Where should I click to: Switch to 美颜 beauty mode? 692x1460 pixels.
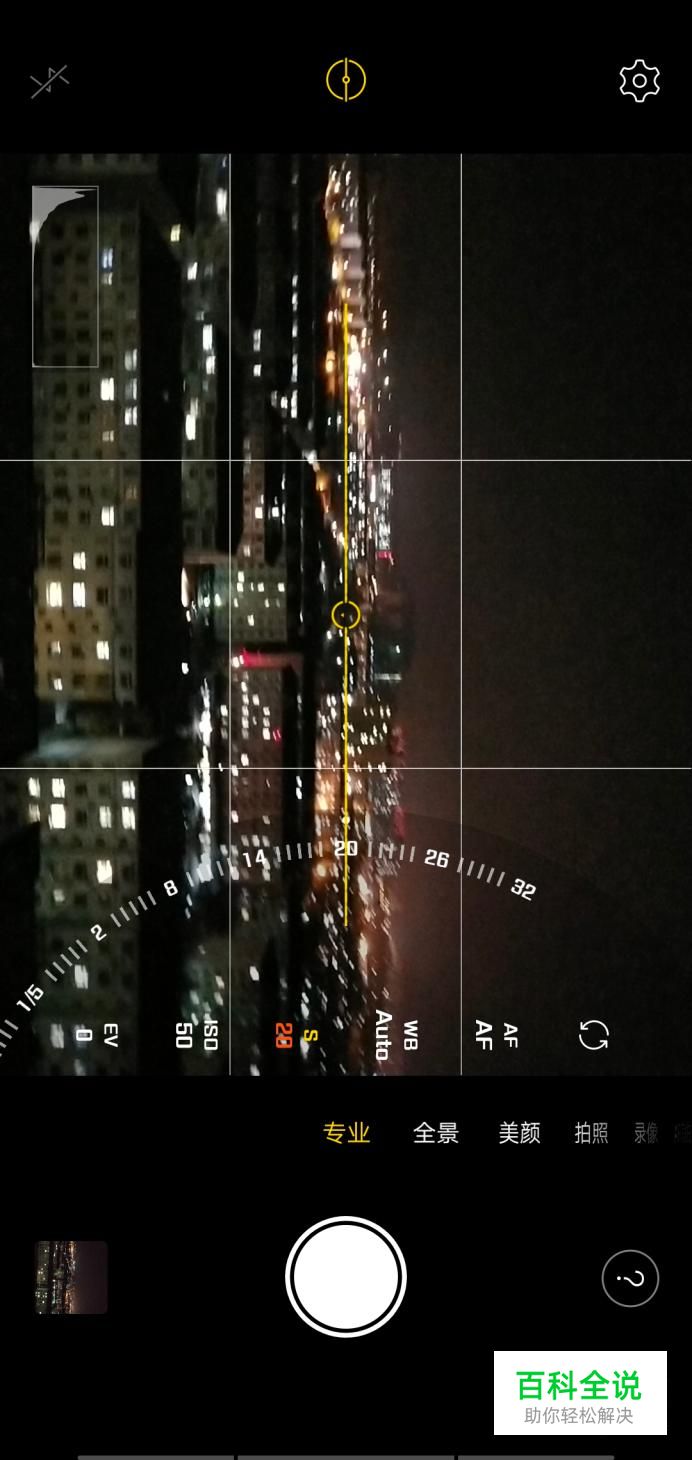(519, 1133)
